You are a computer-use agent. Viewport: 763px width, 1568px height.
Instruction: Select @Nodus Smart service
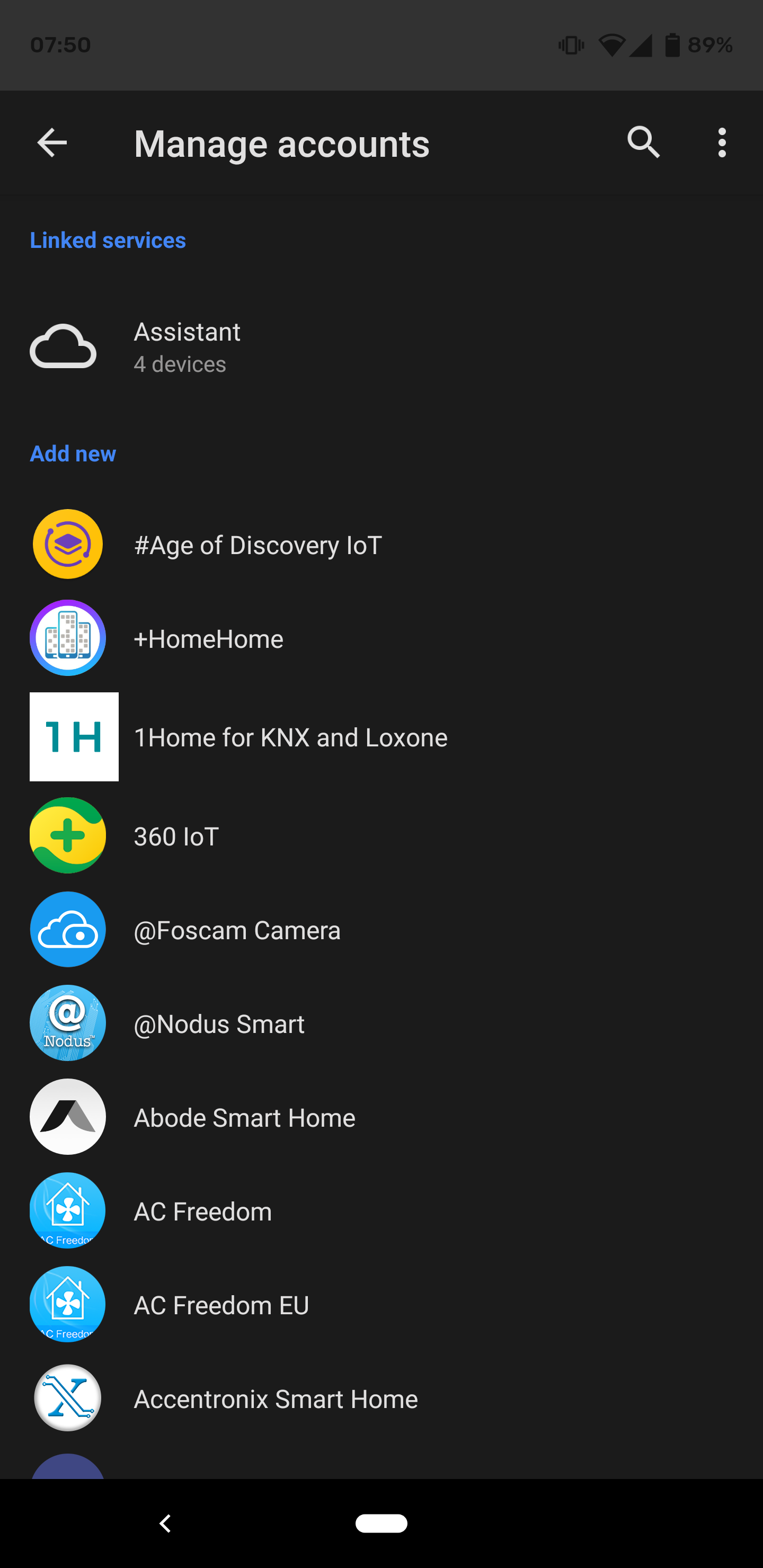tap(381, 1023)
